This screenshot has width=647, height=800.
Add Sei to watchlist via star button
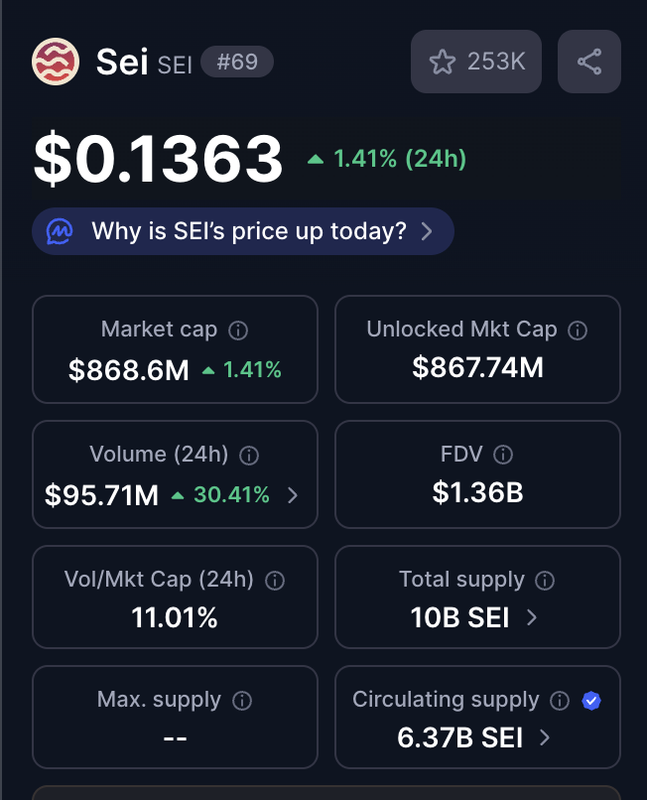click(x=474, y=62)
